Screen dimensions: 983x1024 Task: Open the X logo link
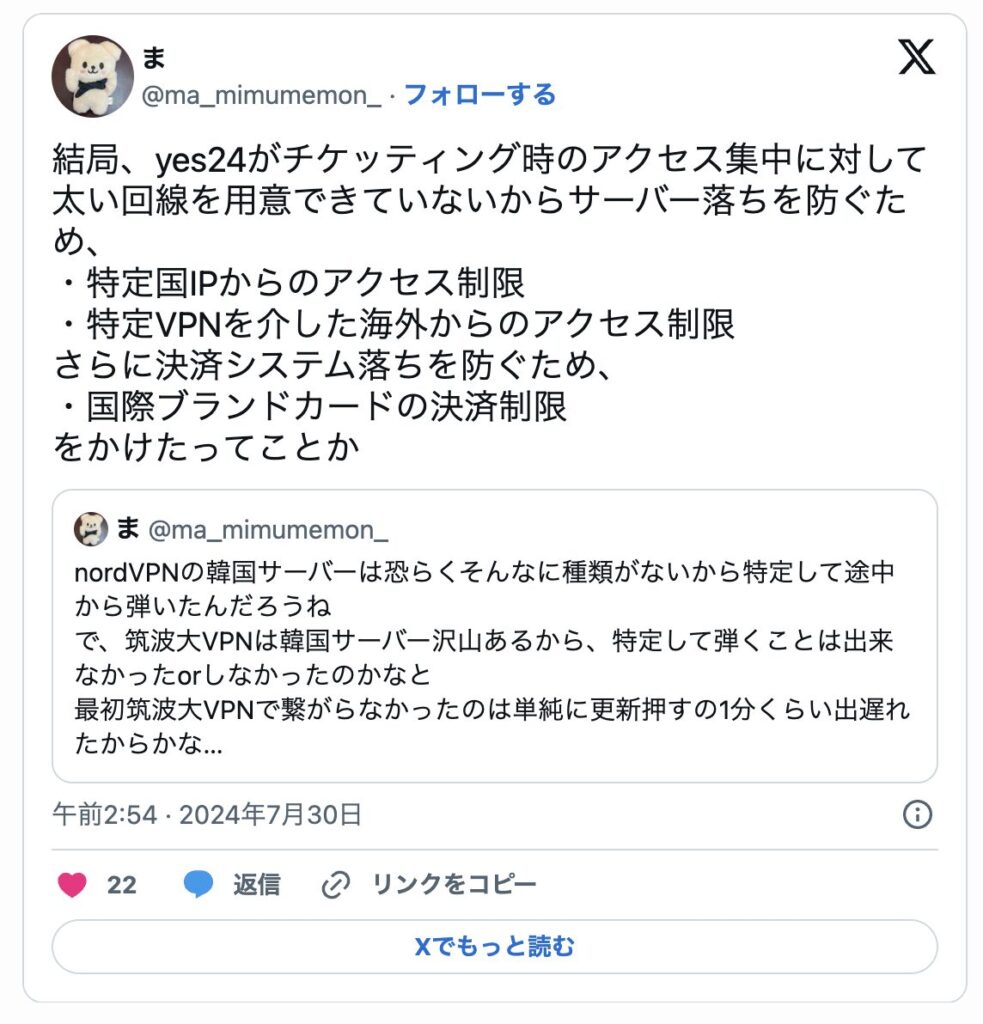coord(916,57)
